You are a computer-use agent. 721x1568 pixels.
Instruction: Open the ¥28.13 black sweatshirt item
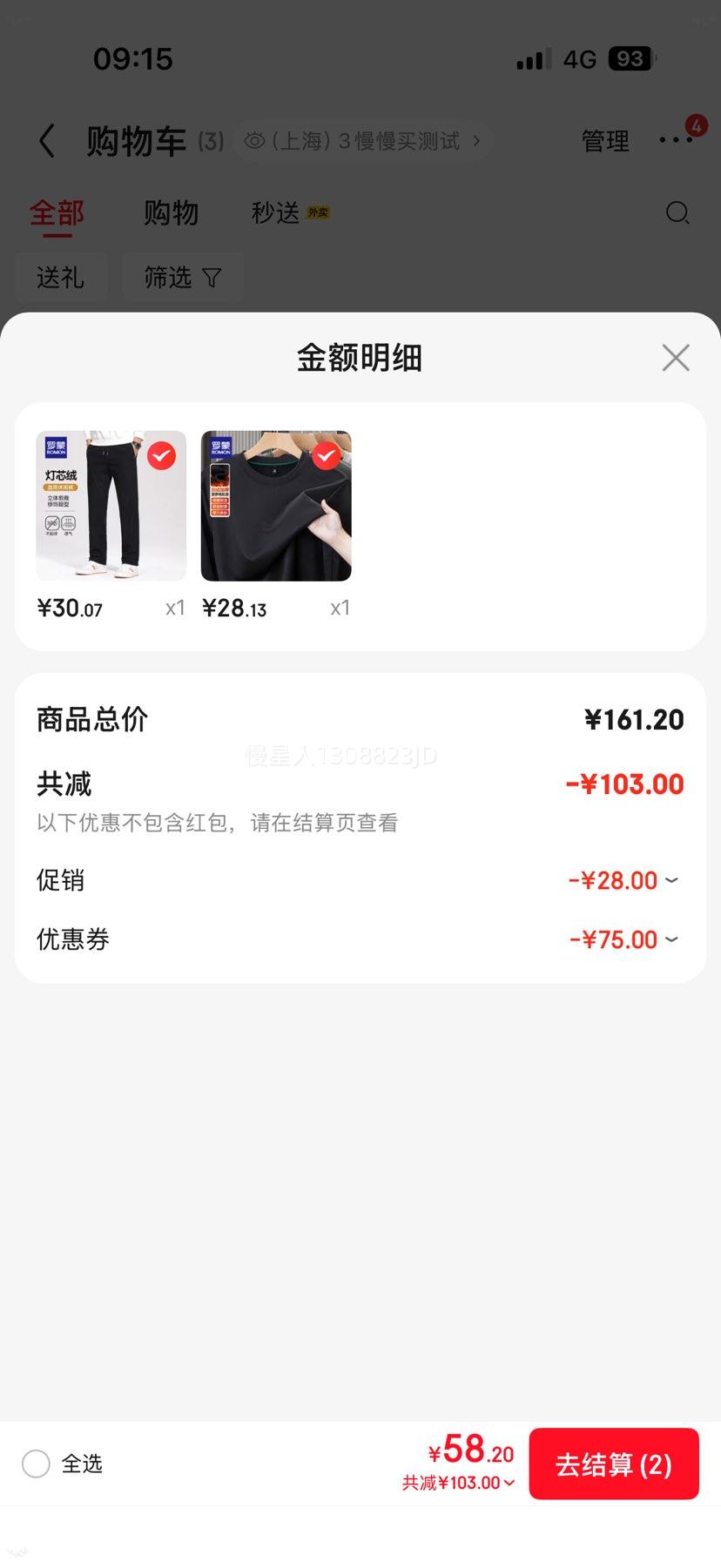click(276, 506)
